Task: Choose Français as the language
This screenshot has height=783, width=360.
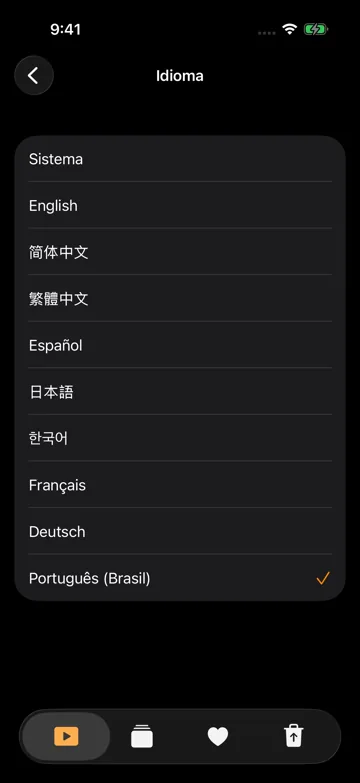Action: click(180, 485)
